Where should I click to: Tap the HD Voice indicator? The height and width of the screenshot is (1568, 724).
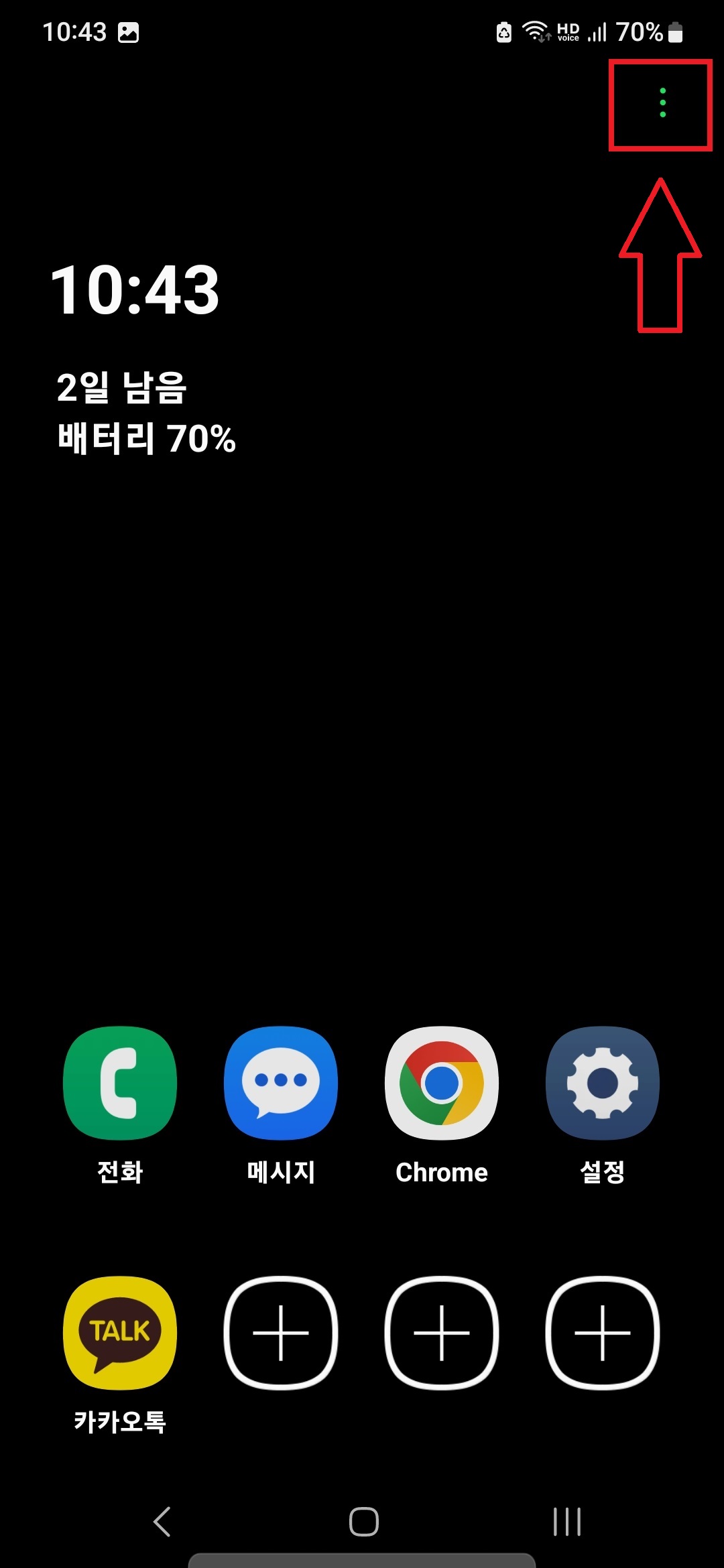(x=567, y=31)
